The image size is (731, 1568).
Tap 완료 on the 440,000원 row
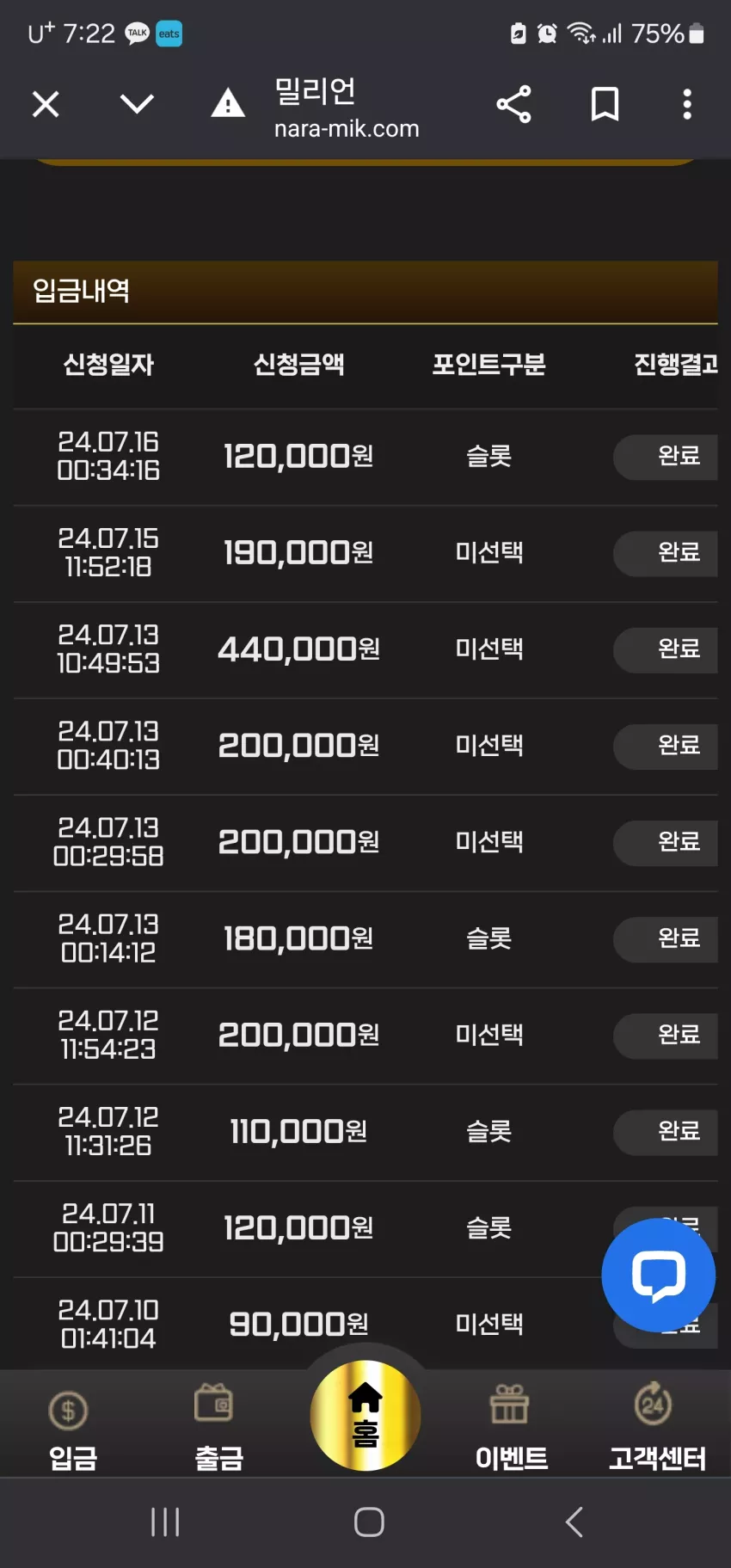pos(666,649)
